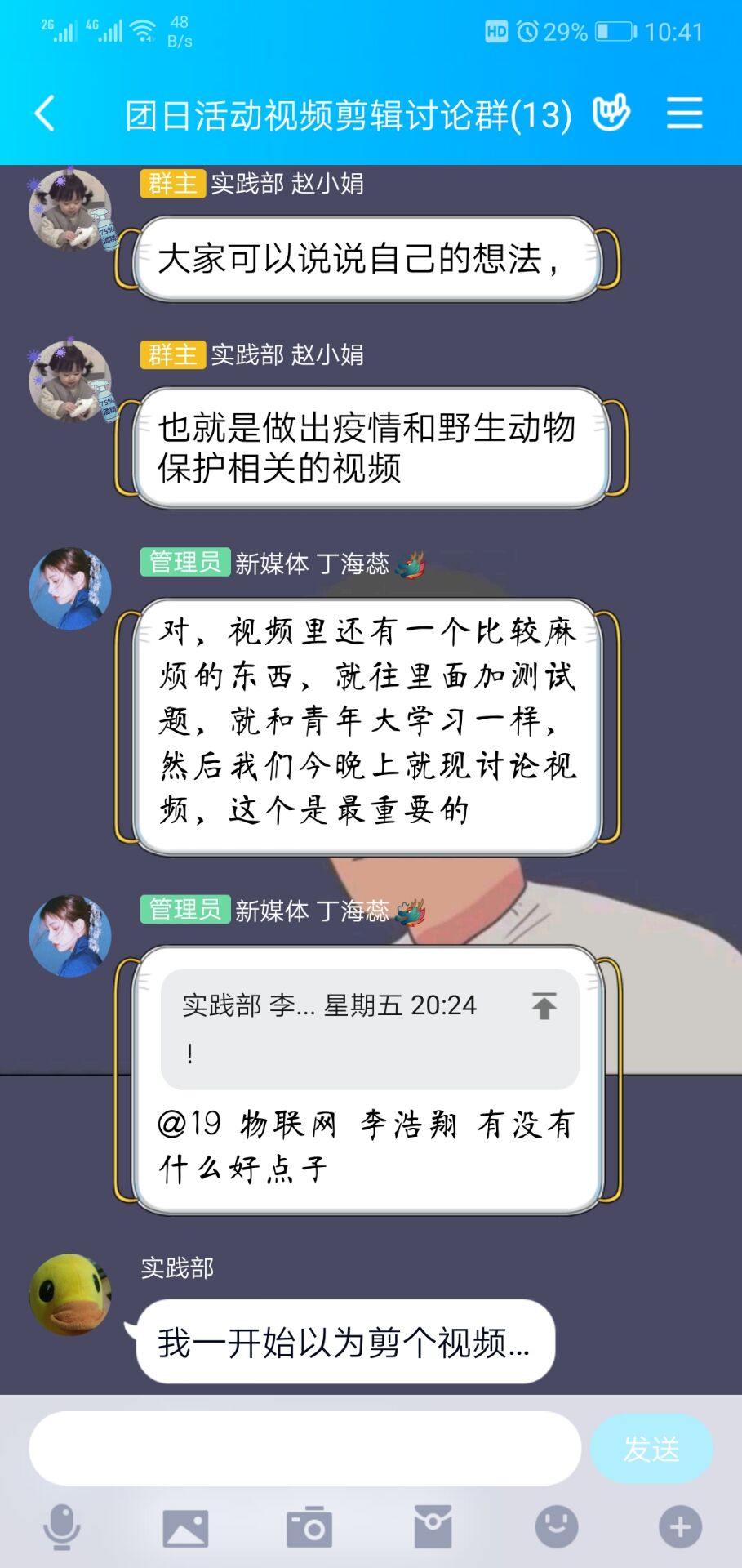Open the hand gesture icon in header

tap(611, 113)
